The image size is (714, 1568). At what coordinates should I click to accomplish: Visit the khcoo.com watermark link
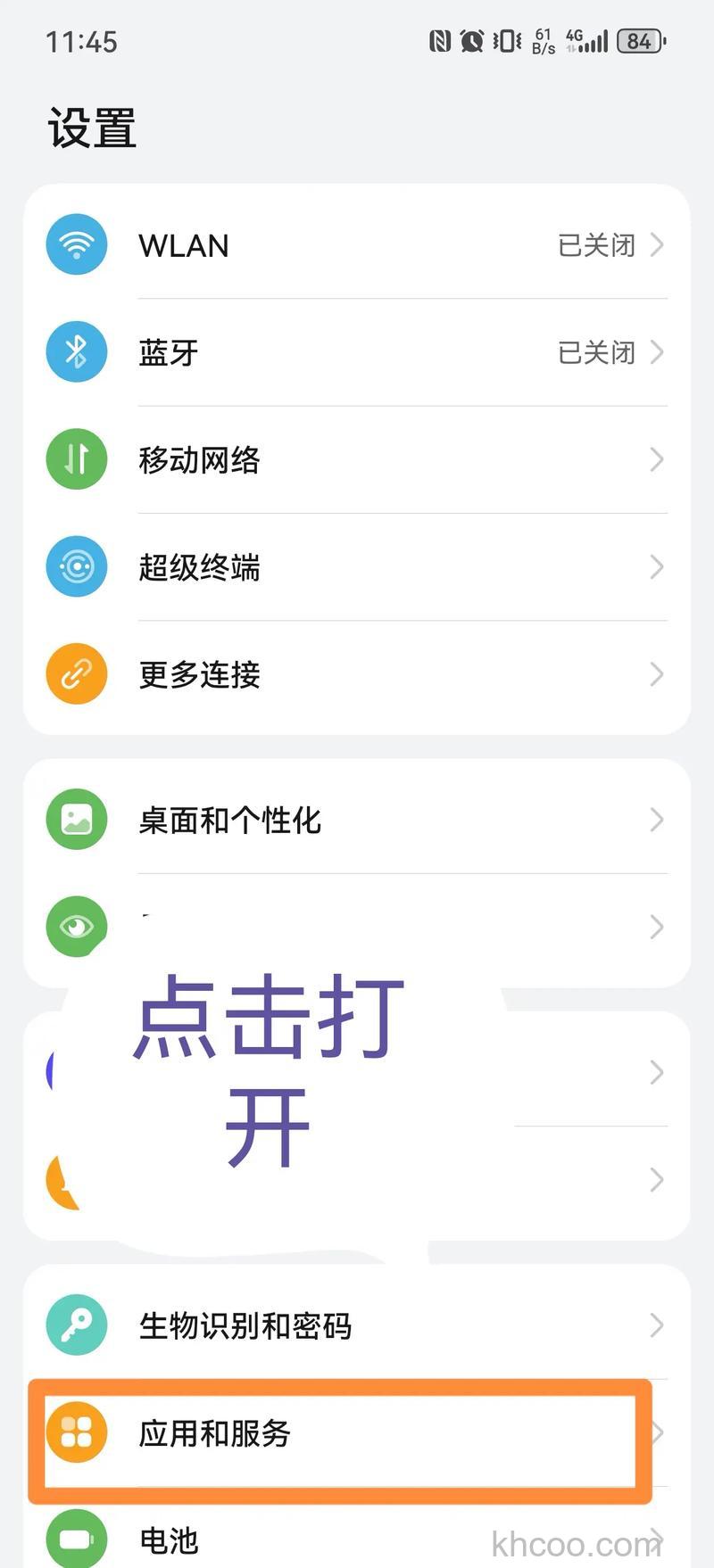tap(576, 1539)
